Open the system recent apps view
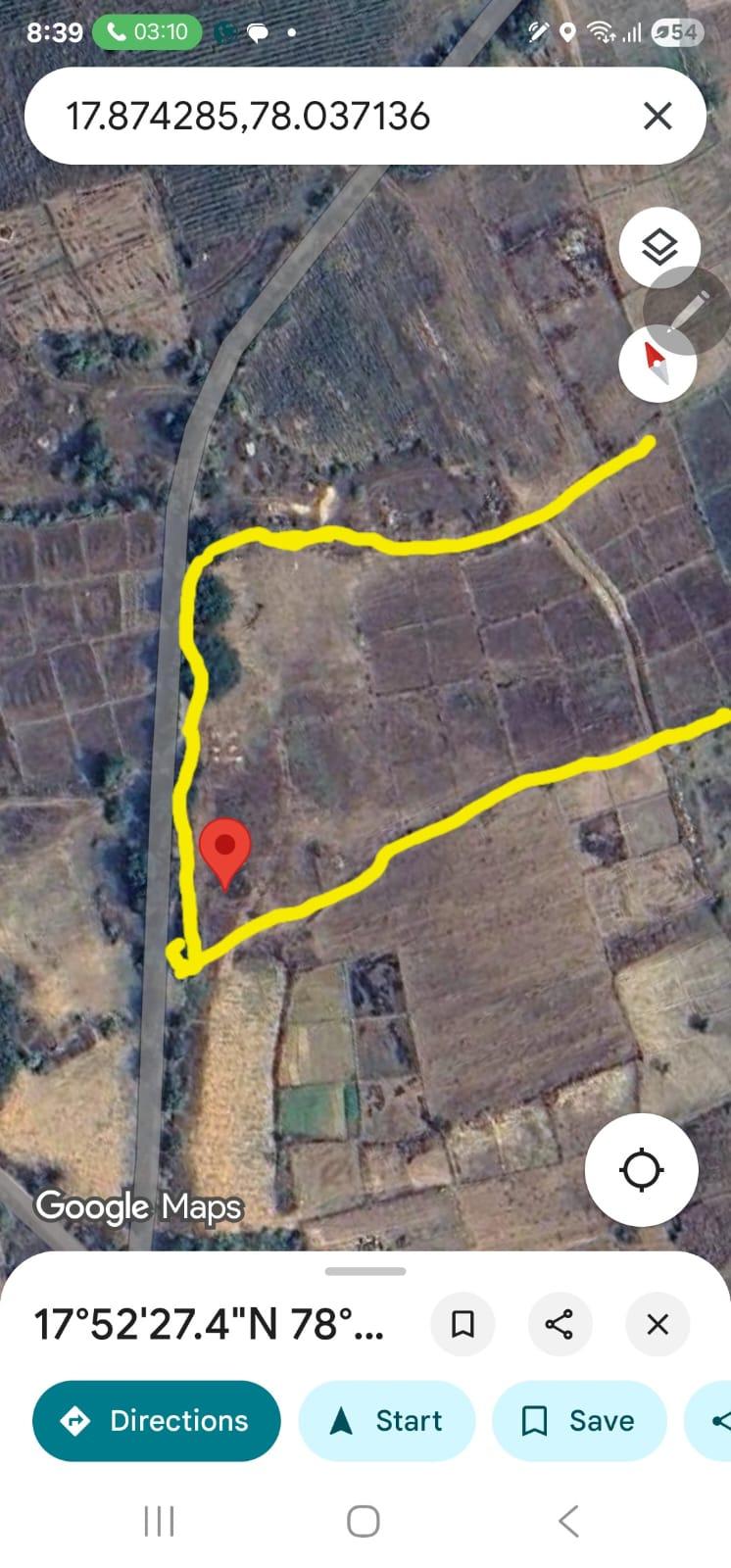 click(159, 1521)
